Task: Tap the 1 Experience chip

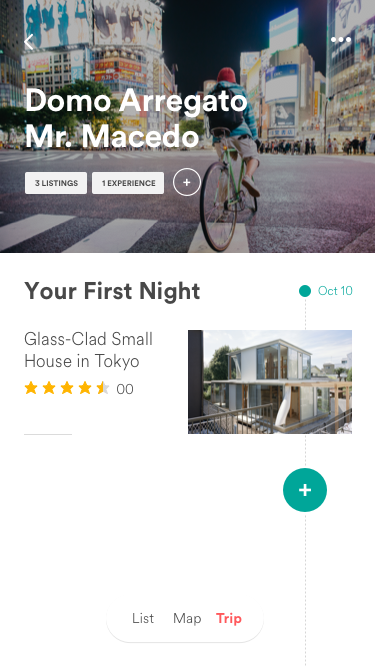Action: pos(128,183)
